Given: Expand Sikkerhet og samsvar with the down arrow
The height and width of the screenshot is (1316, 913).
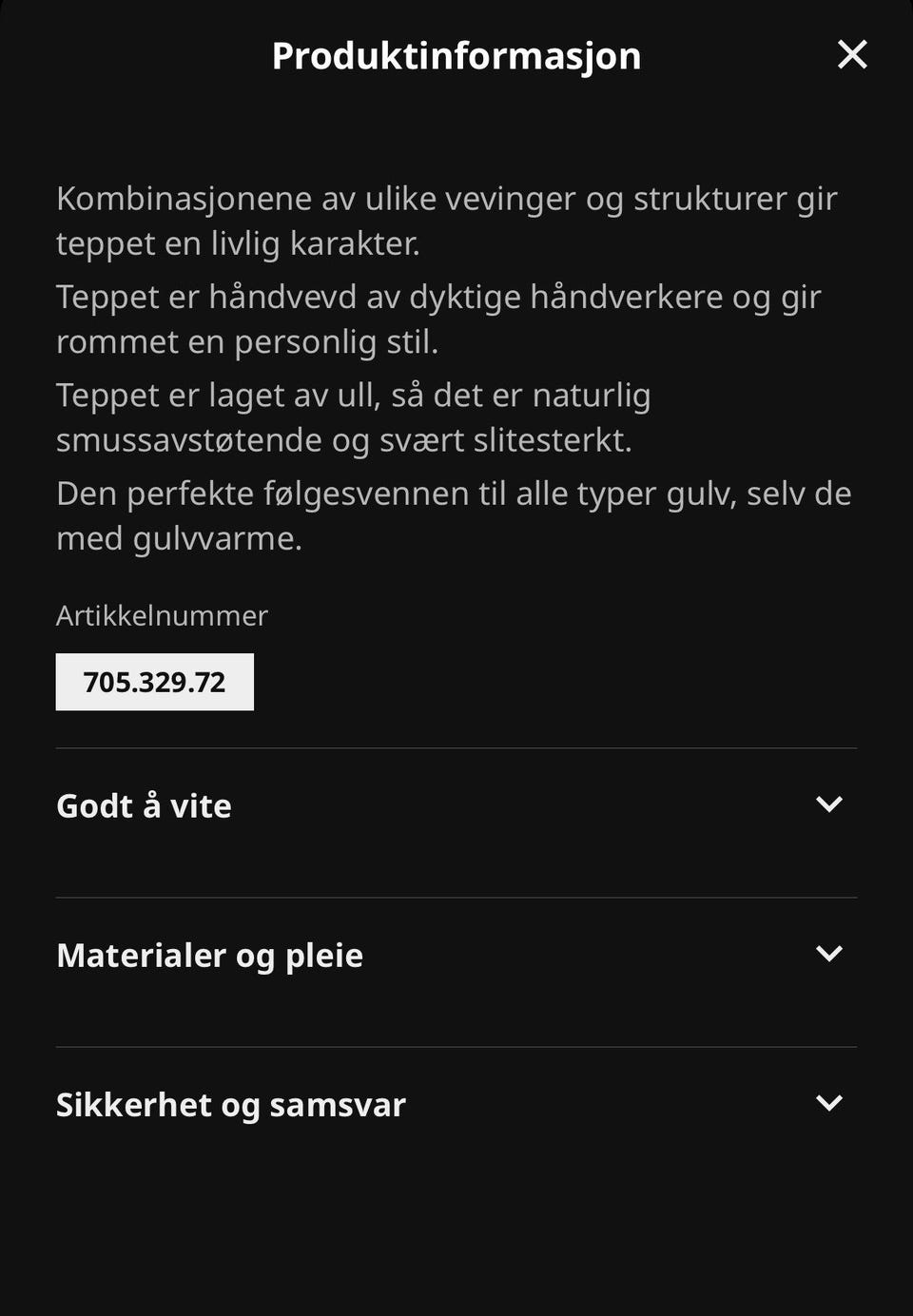Looking at the screenshot, I should click(x=830, y=1103).
